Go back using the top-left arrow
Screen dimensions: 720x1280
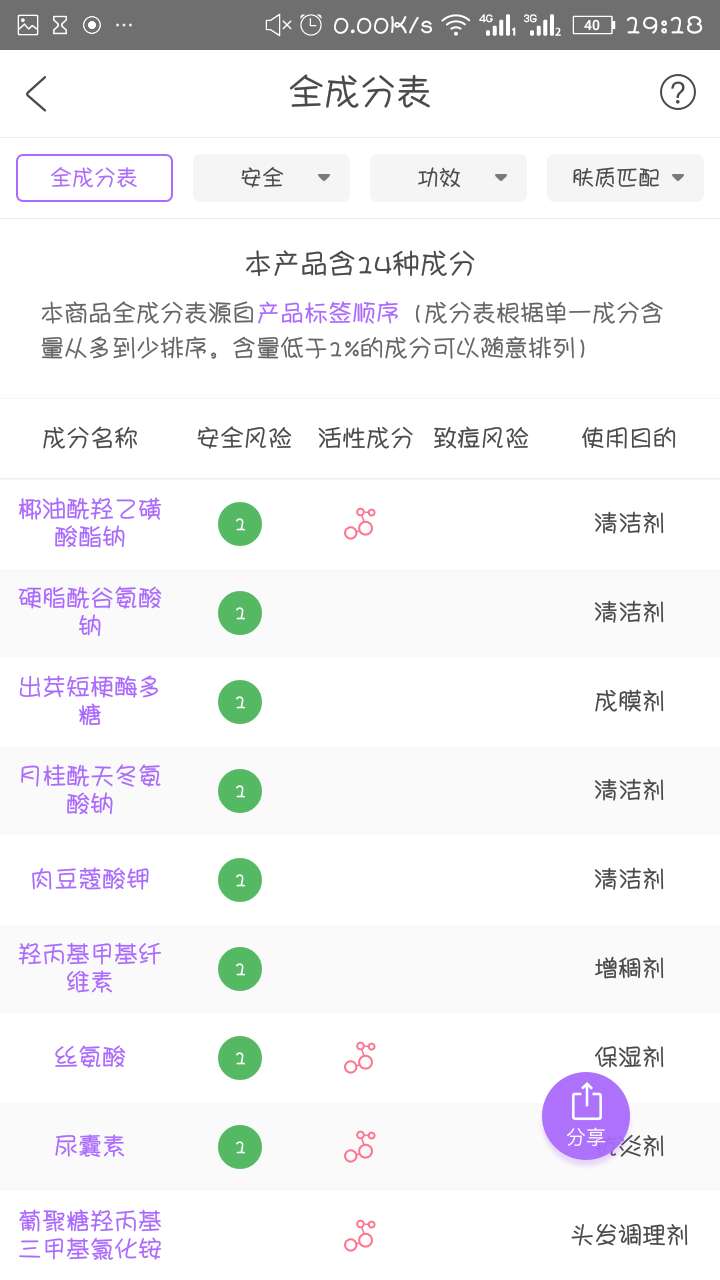36,93
